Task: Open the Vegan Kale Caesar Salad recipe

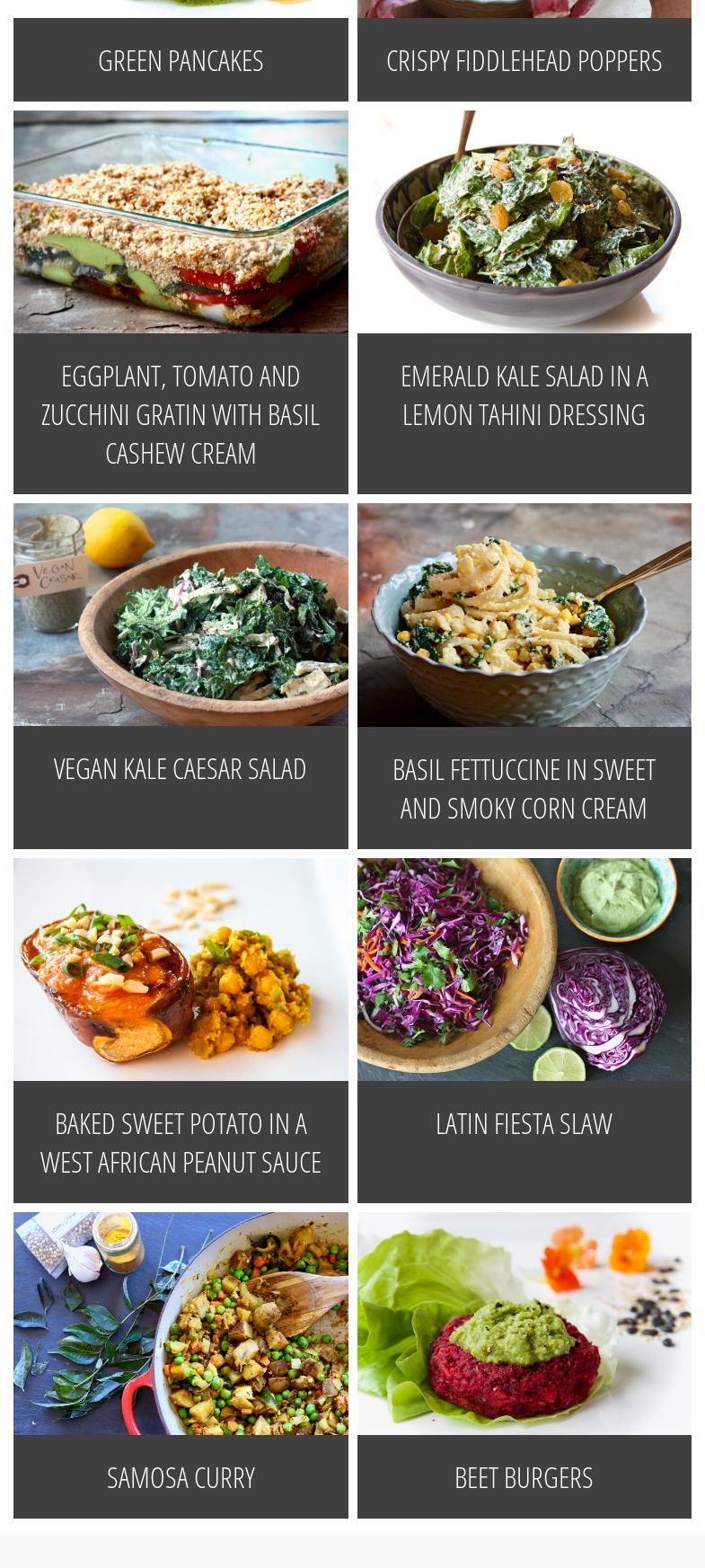Action: point(180,768)
